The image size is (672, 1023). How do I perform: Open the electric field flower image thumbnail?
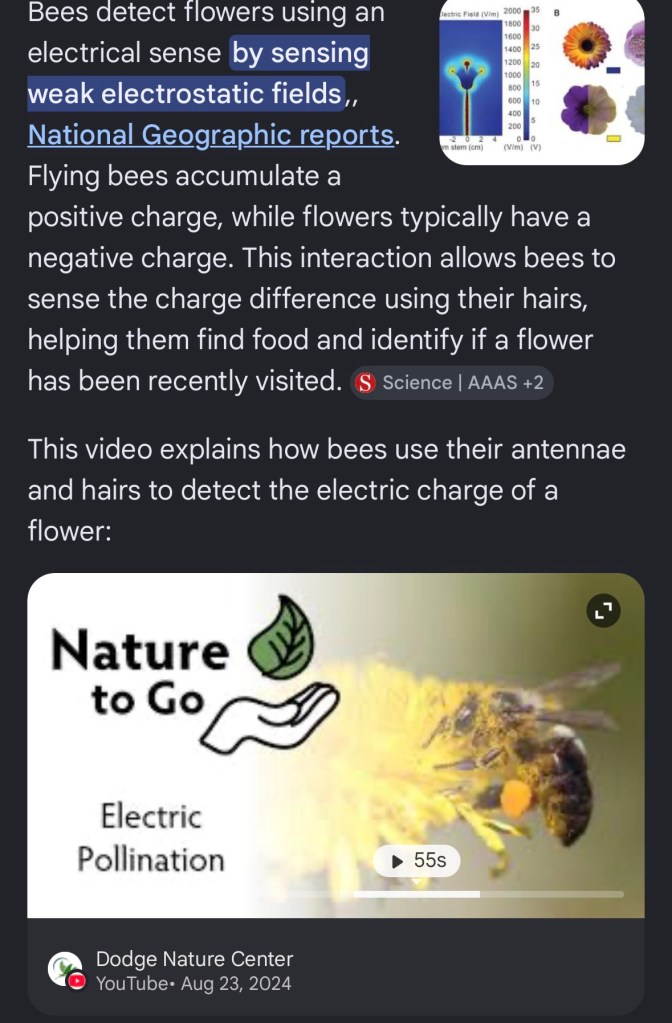[x=540, y=80]
